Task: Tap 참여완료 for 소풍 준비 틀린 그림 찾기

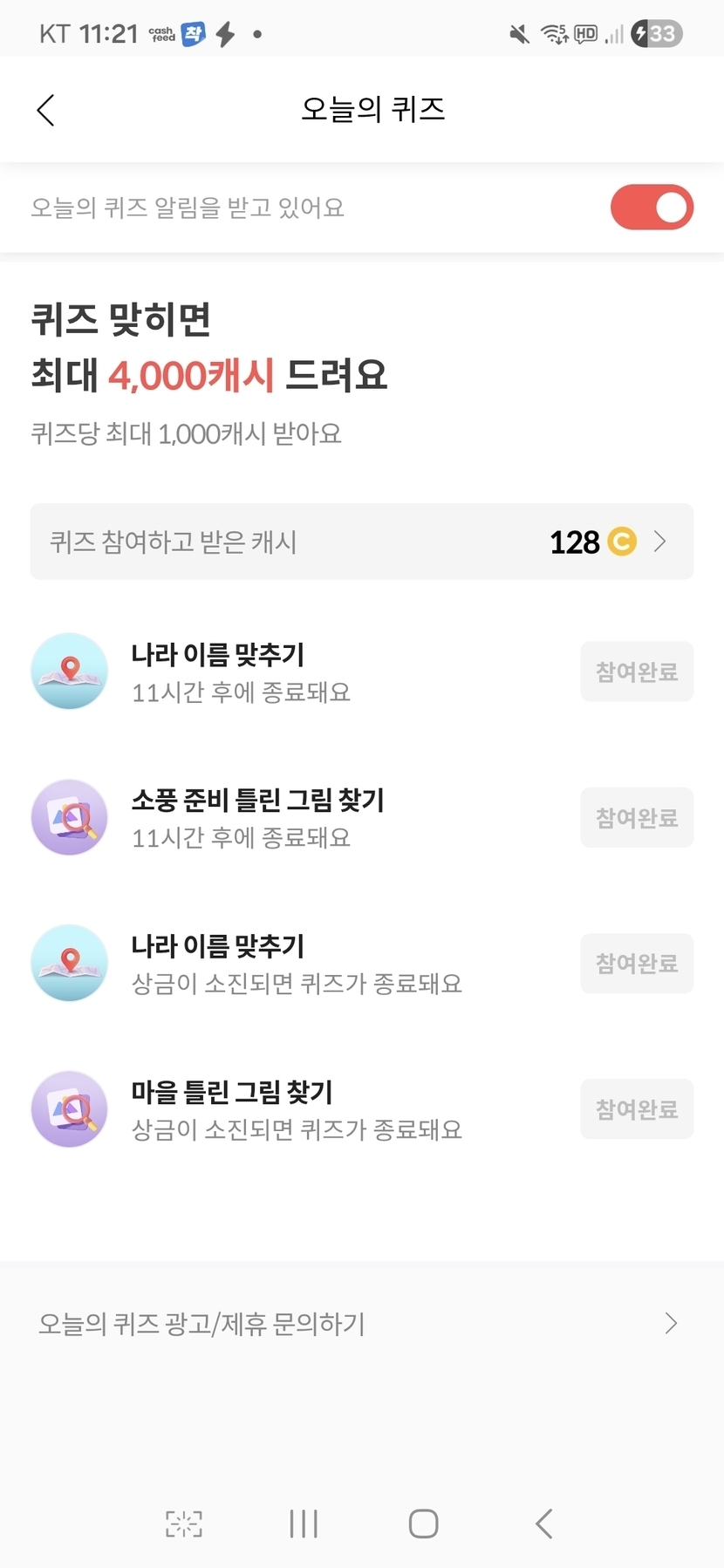Action: point(636,818)
